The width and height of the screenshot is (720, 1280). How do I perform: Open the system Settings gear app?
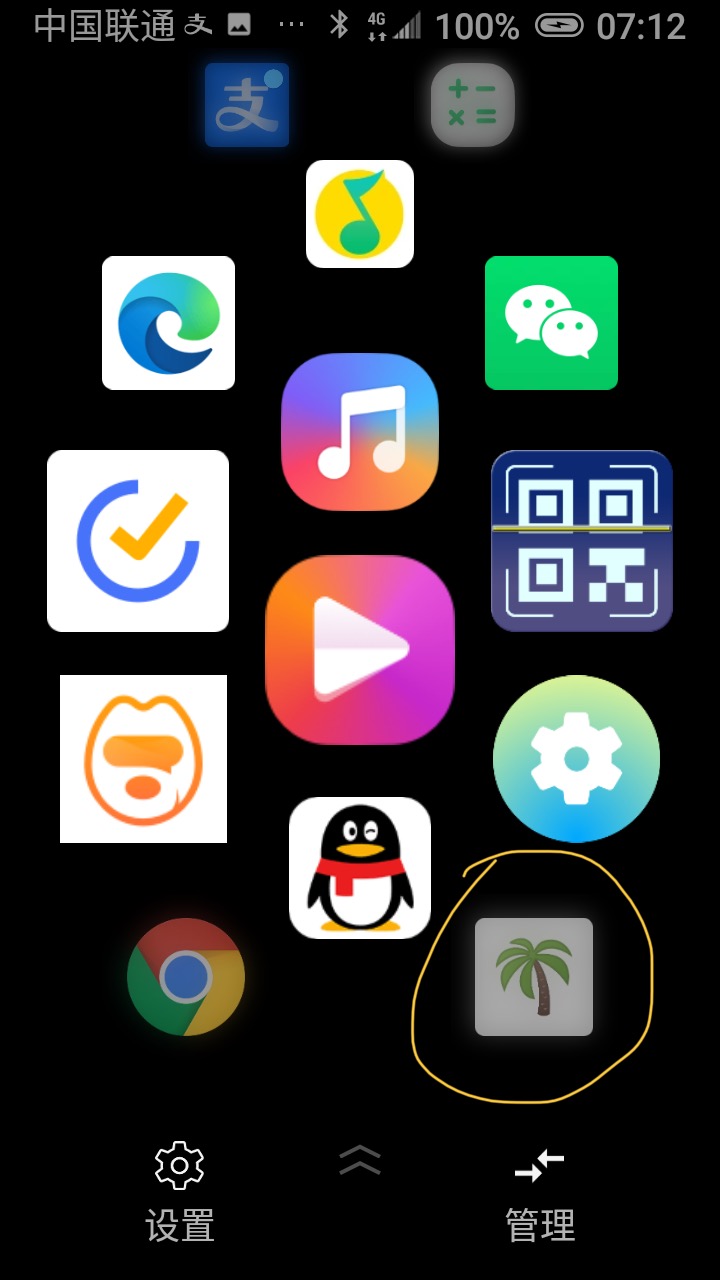point(576,759)
